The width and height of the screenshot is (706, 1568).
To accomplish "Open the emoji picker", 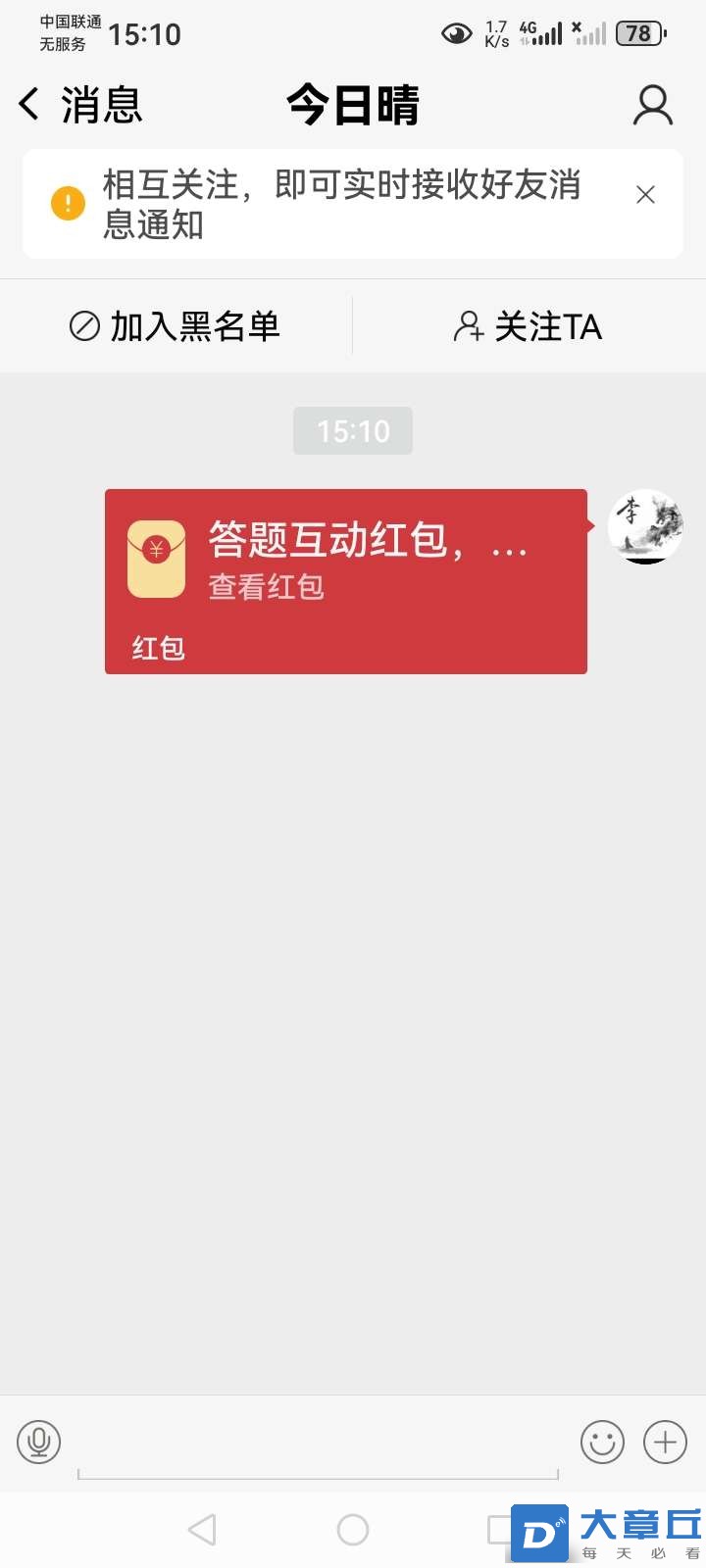I will 602,1442.
